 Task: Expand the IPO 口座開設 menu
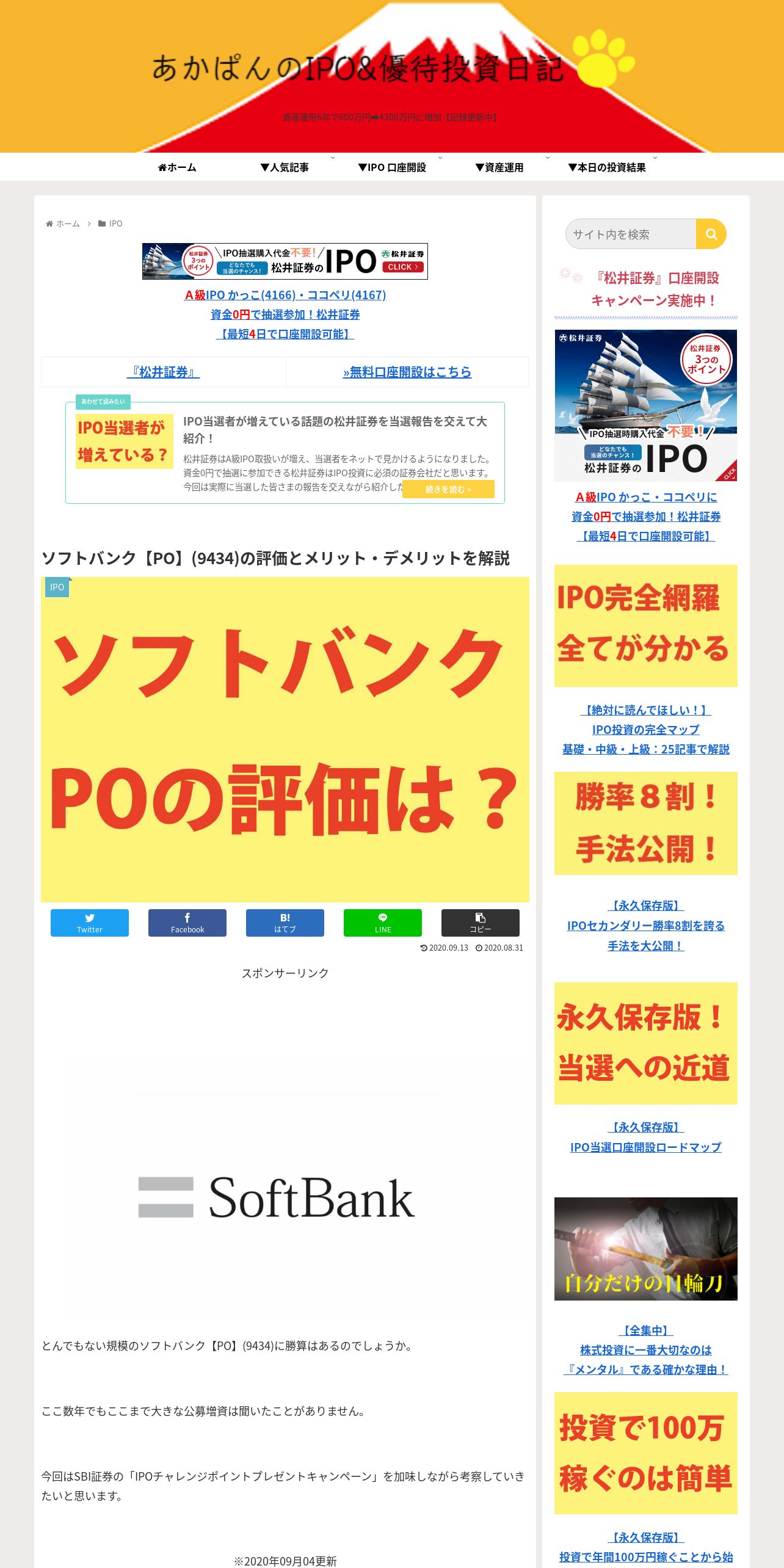pyautogui.click(x=392, y=167)
